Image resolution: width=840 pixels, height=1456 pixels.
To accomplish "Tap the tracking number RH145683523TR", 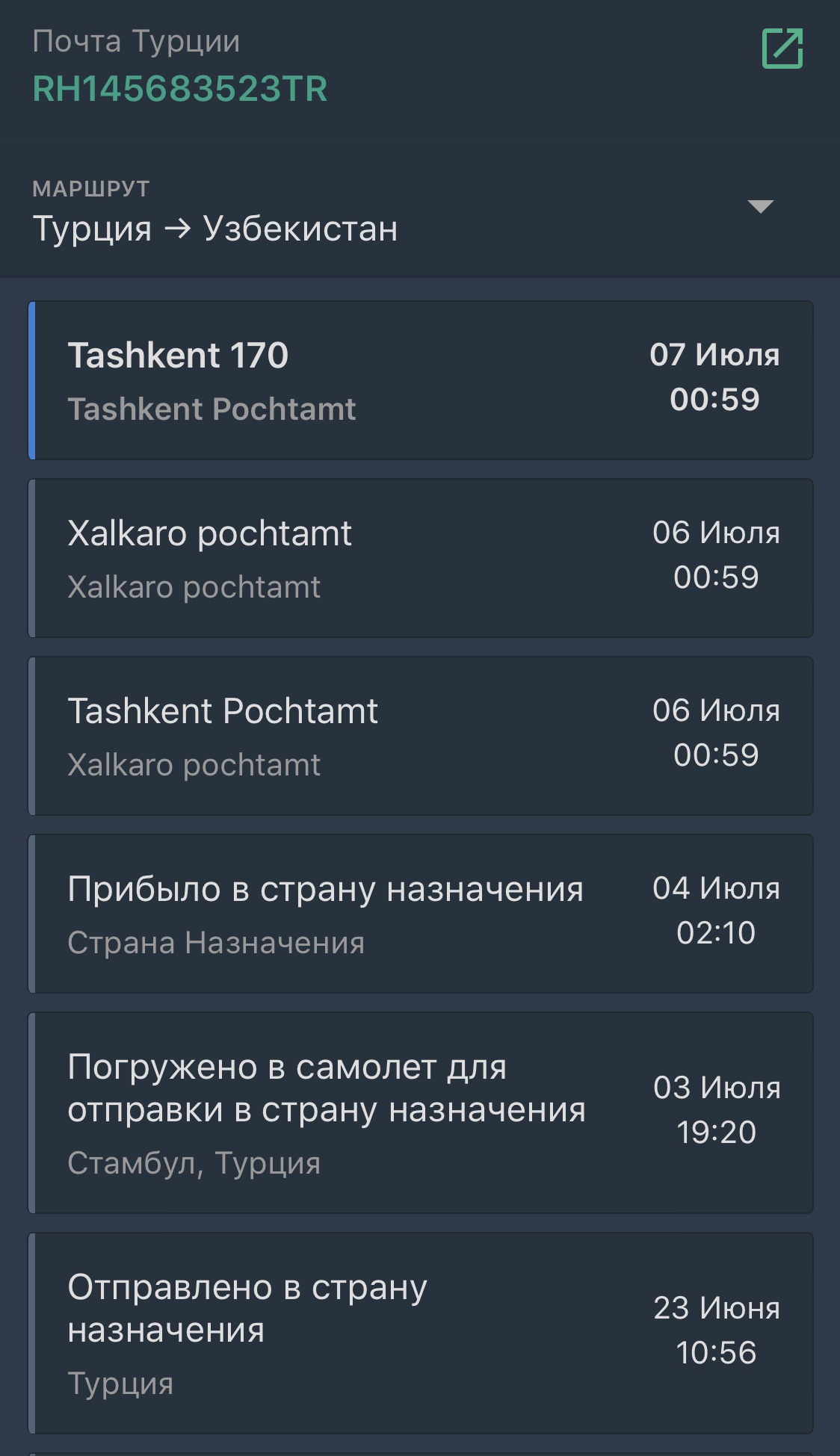I will 180,90.
